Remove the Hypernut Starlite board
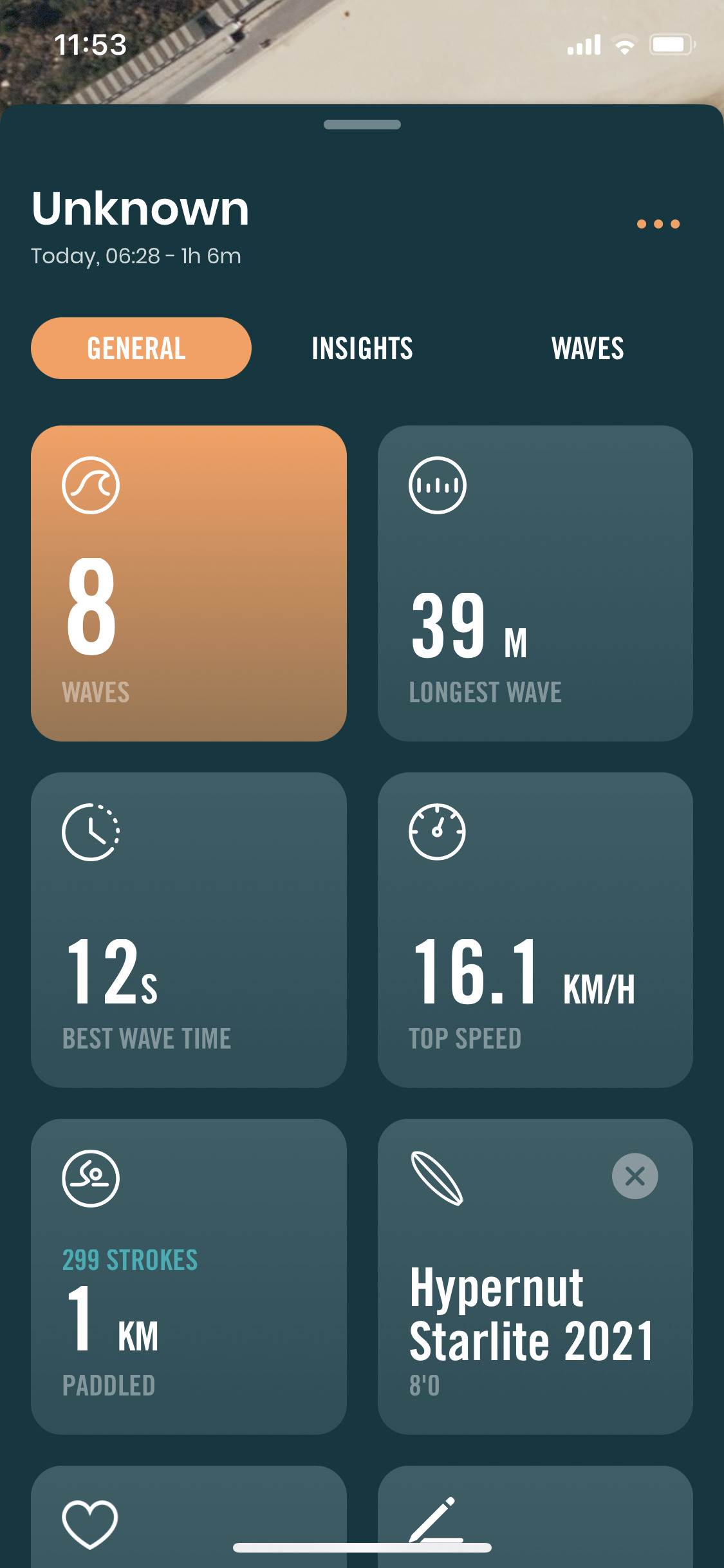 point(635,1176)
